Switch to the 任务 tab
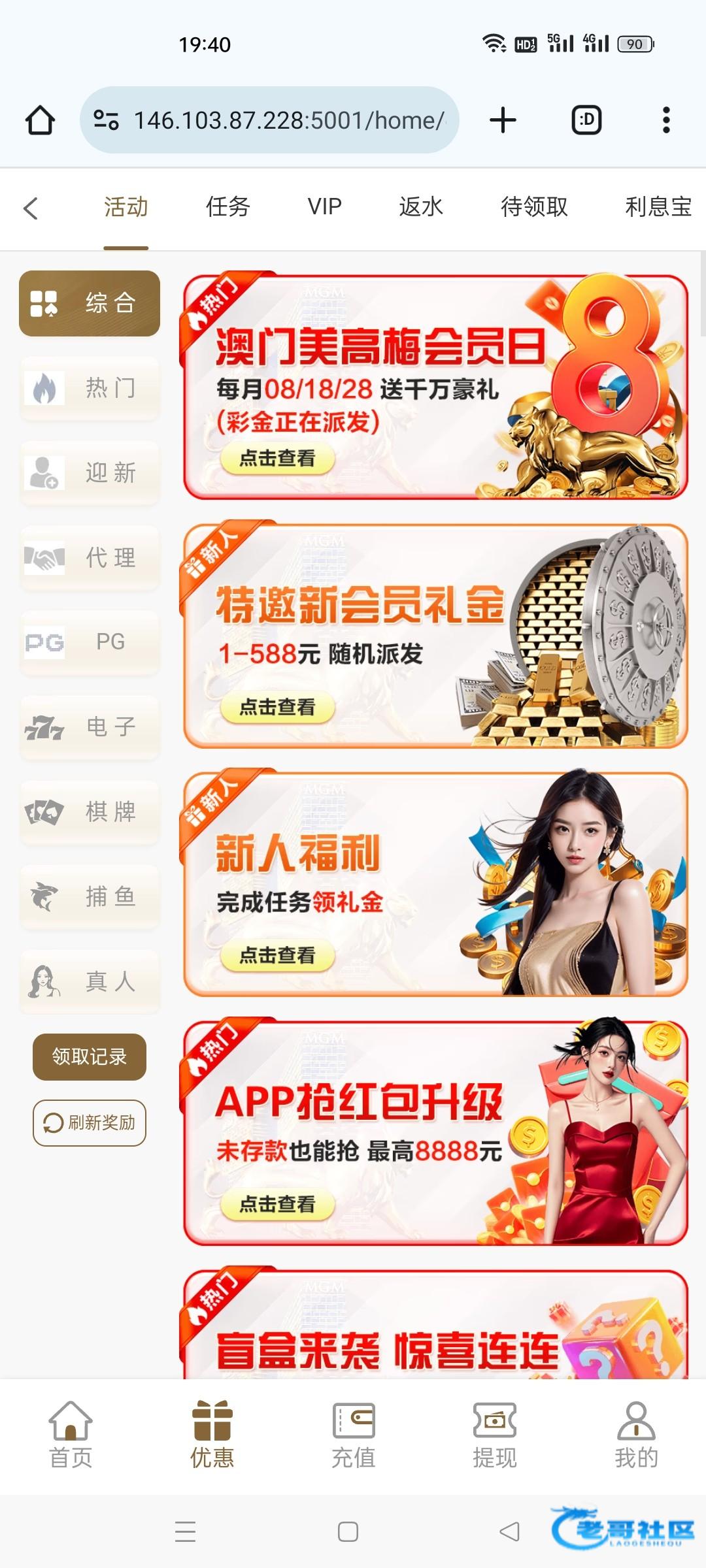Screen dimensions: 706x1568 [228, 207]
